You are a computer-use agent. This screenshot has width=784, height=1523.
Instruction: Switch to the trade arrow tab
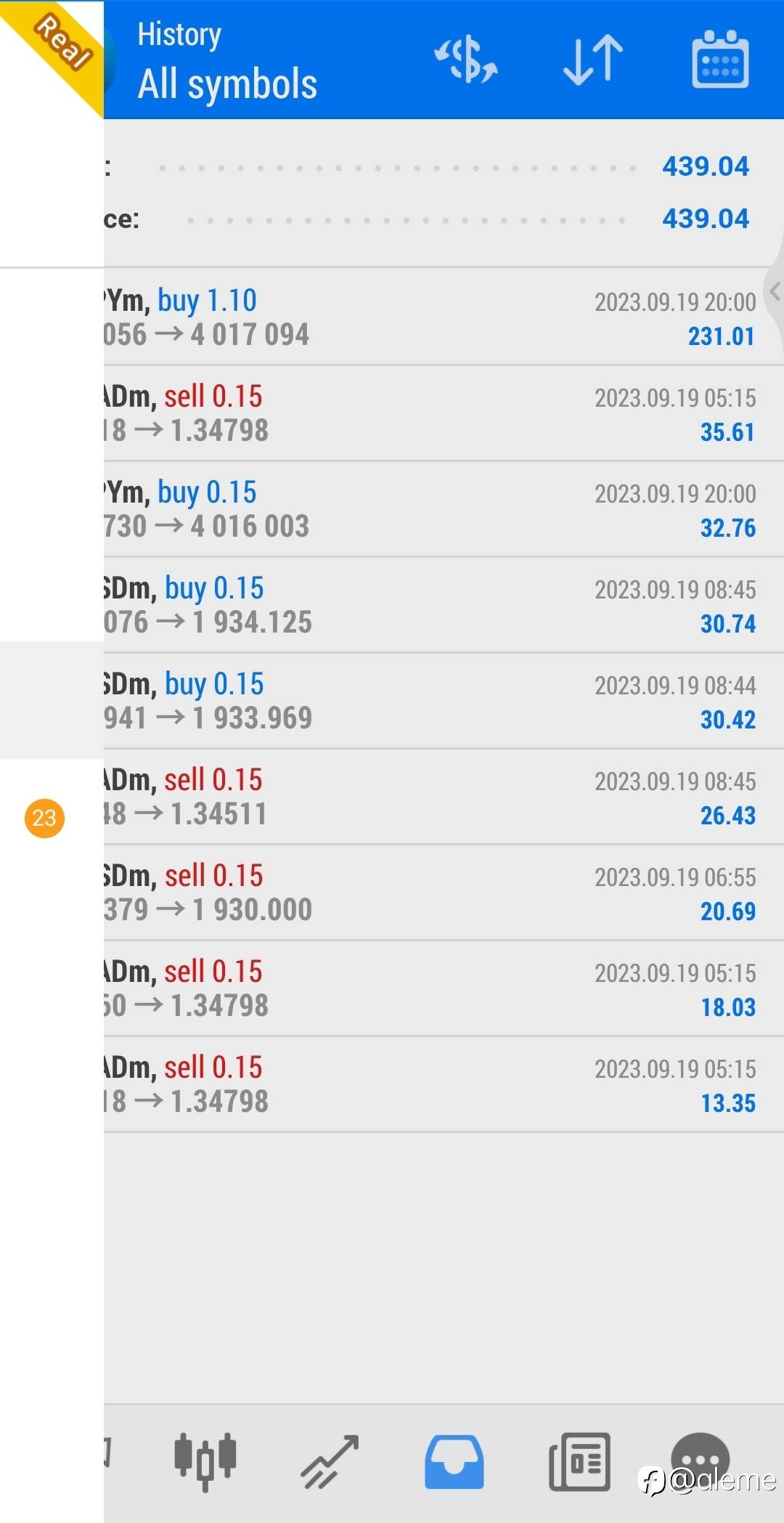click(x=330, y=1461)
